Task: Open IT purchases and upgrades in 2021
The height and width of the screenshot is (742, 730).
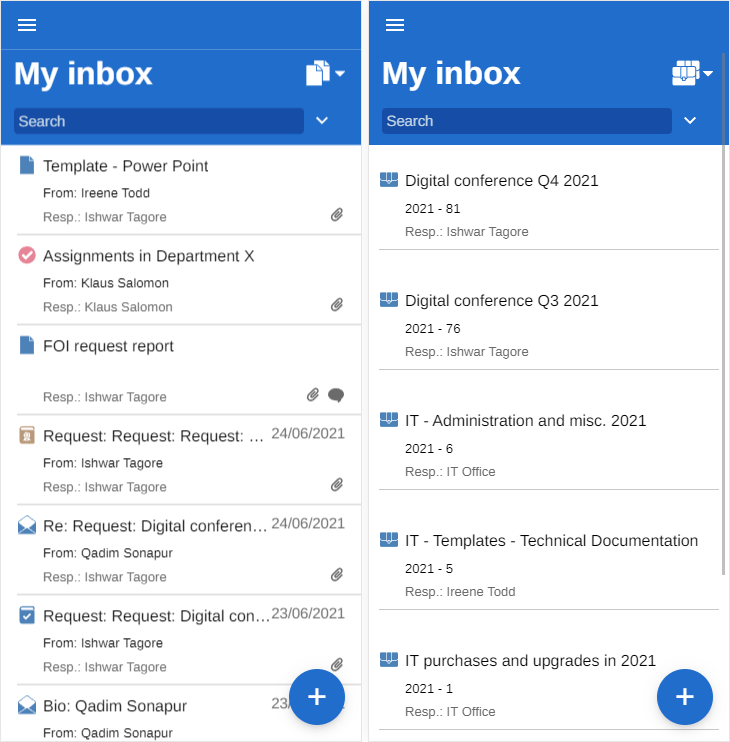Action: pyautogui.click(x=530, y=661)
